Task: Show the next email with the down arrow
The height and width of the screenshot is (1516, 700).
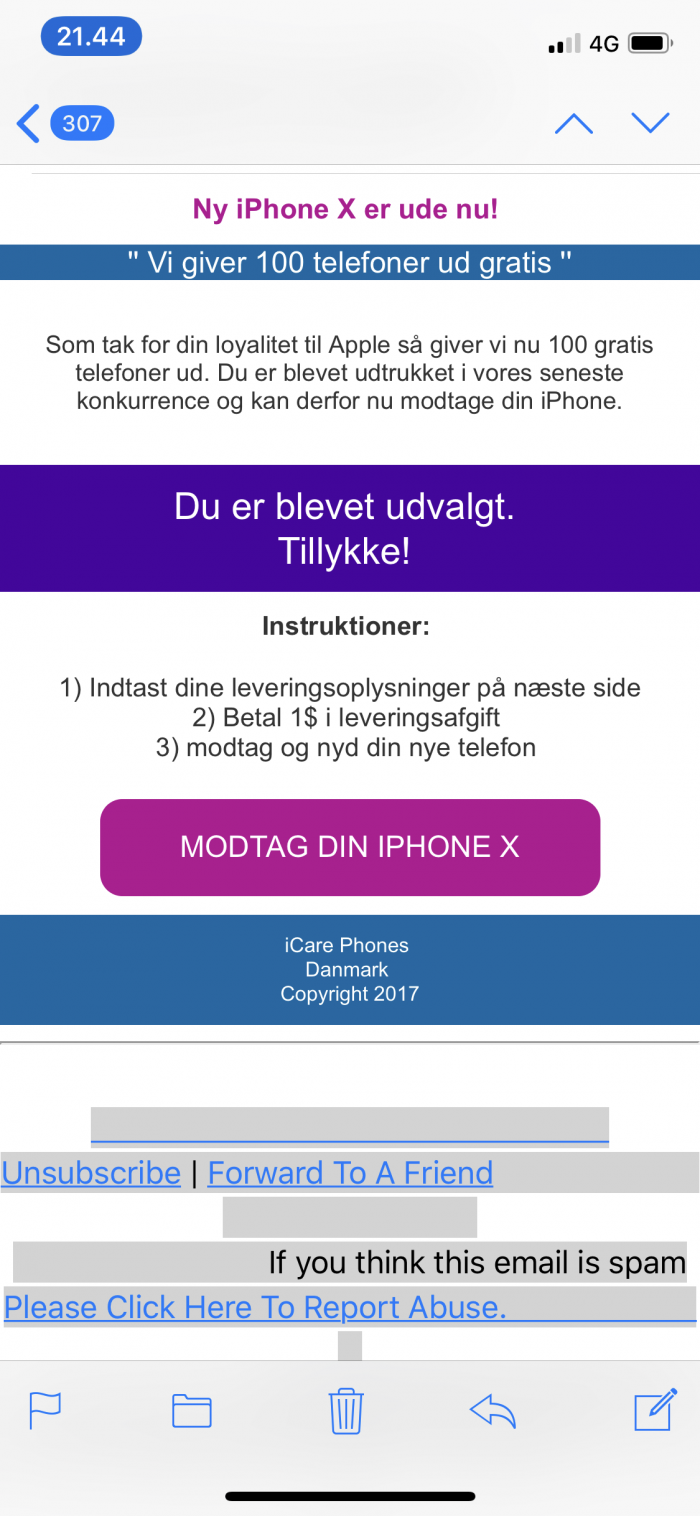Action: point(650,123)
